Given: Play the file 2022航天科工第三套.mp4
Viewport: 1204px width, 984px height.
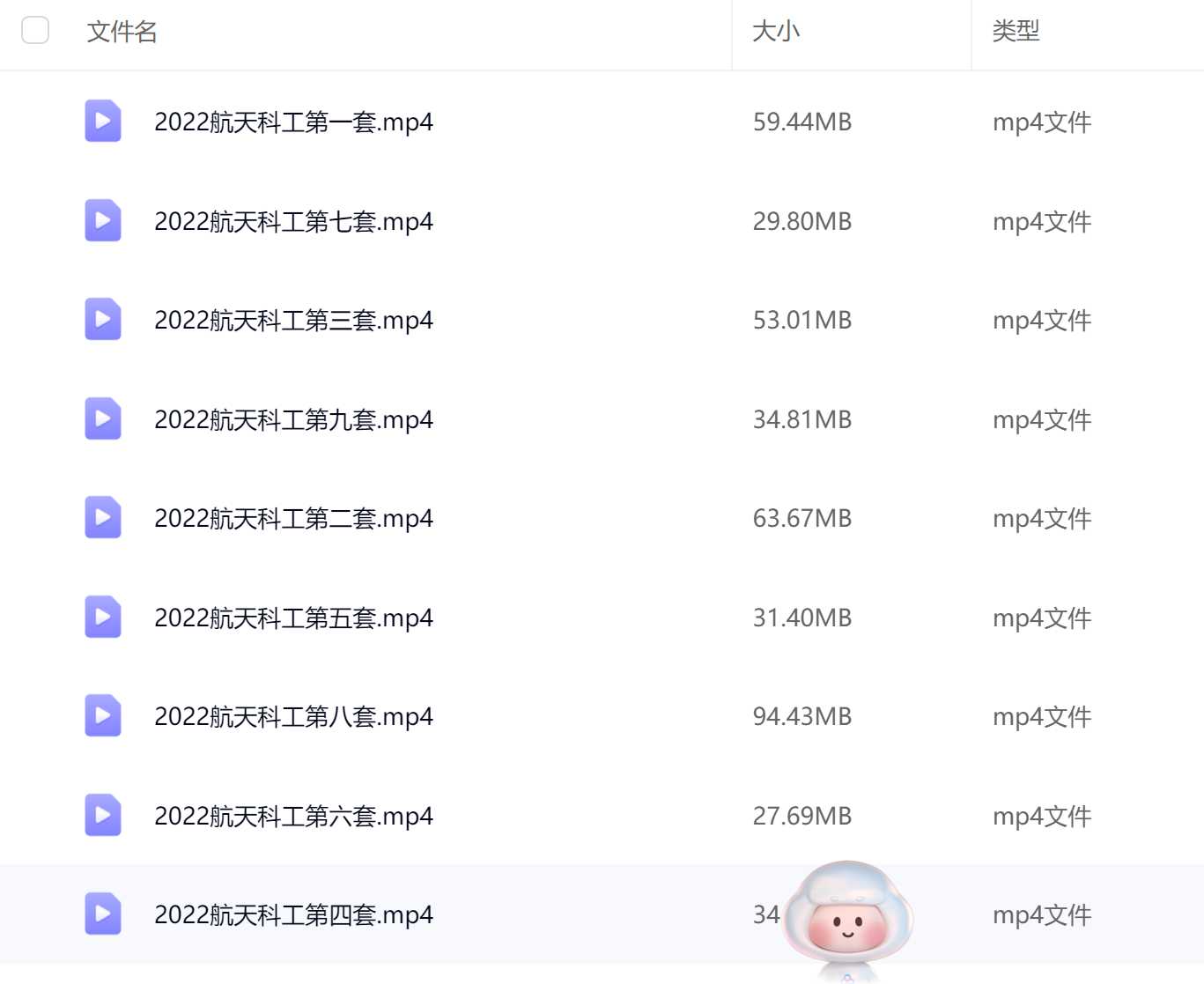Looking at the screenshot, I should point(293,320).
